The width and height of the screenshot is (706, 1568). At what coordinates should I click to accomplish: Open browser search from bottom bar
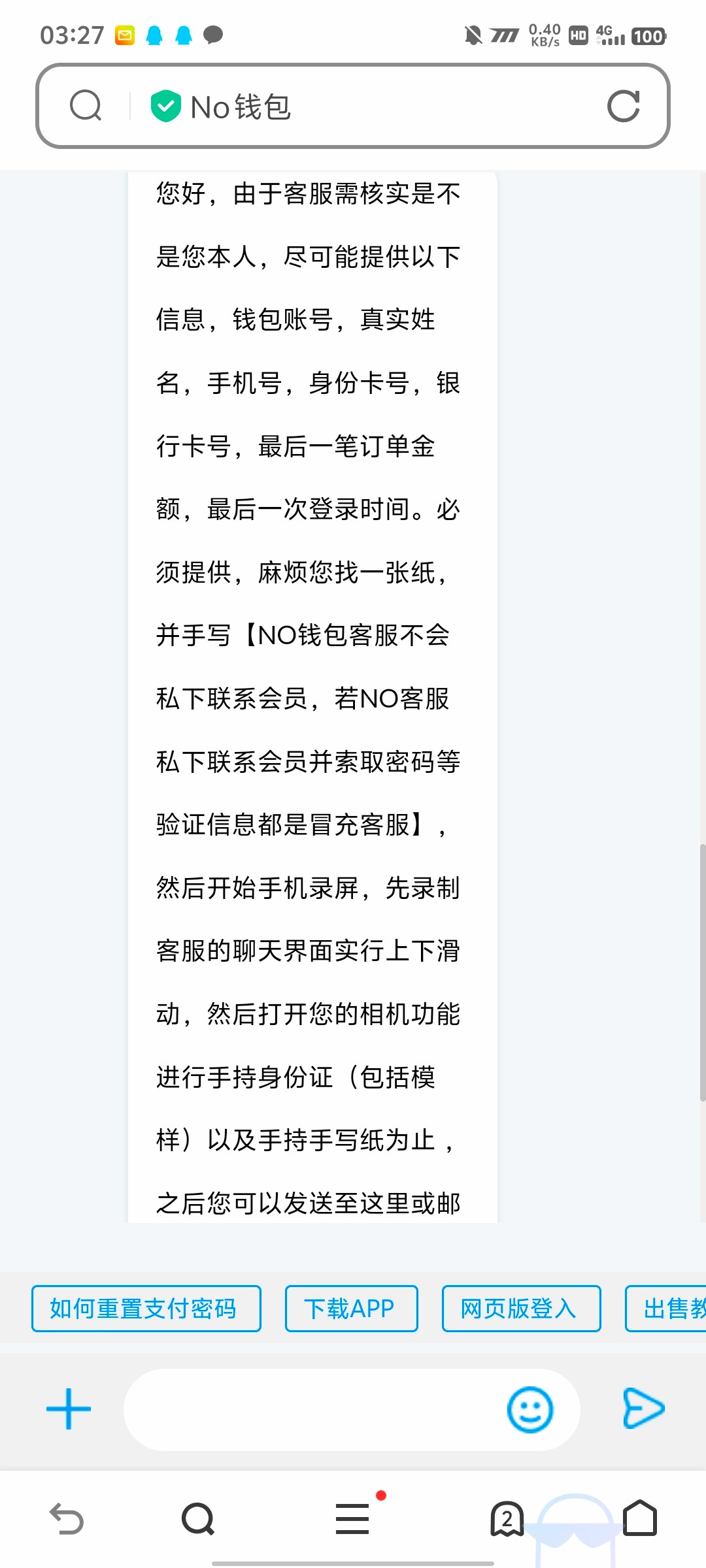(x=198, y=1519)
